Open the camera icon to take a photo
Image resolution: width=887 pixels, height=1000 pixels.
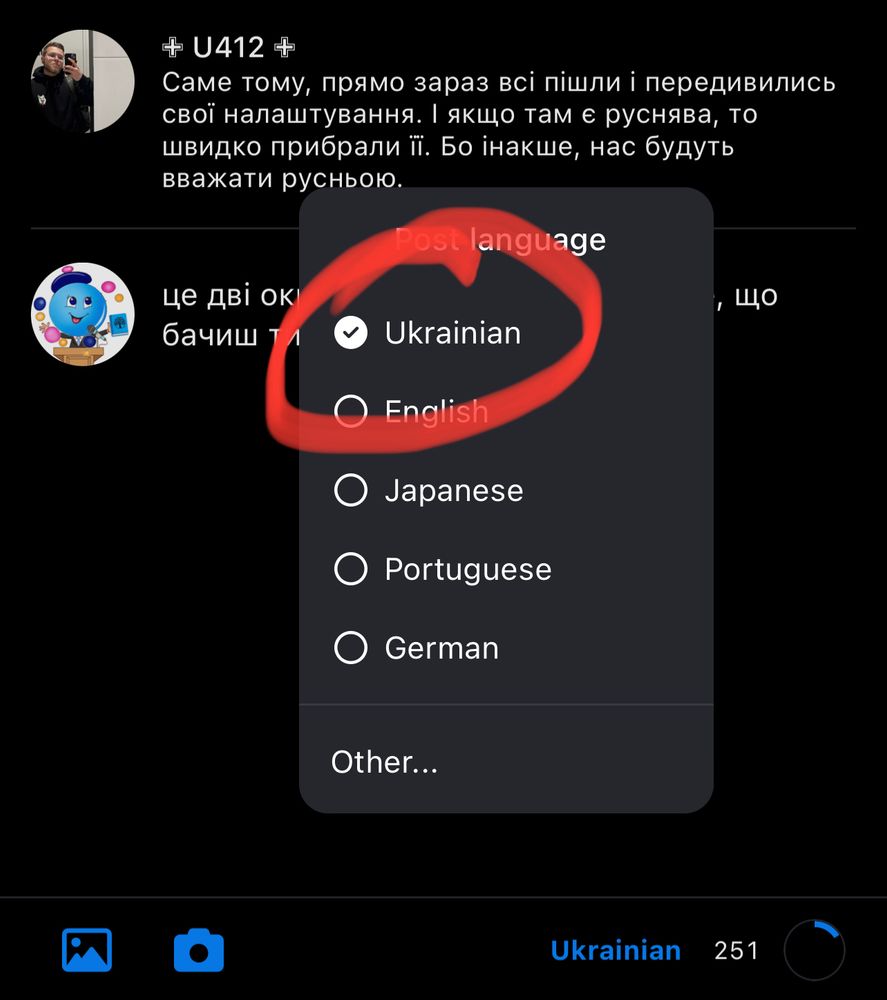pyautogui.click(x=200, y=950)
